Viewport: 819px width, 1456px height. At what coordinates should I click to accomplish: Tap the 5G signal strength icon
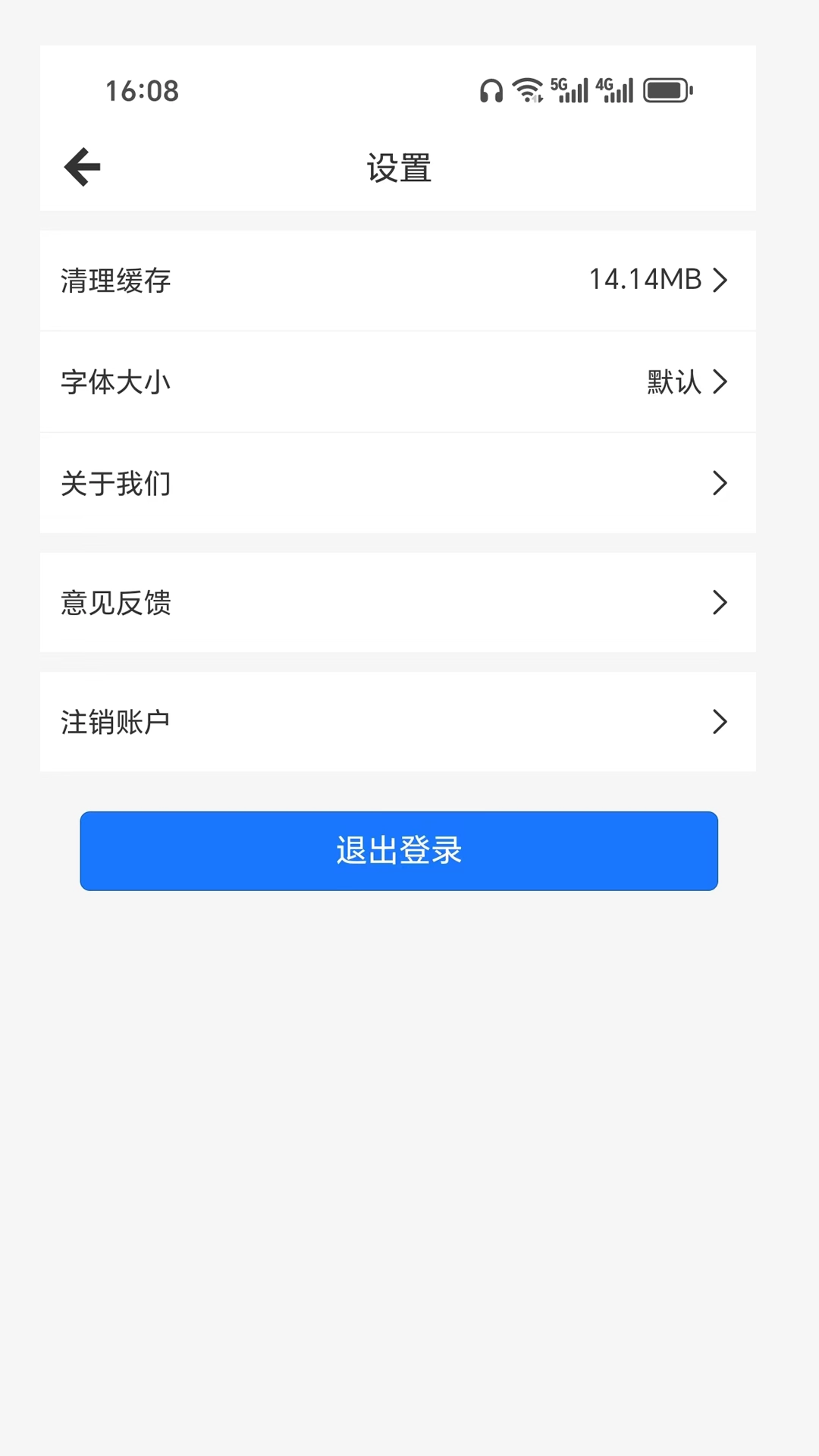point(569,89)
